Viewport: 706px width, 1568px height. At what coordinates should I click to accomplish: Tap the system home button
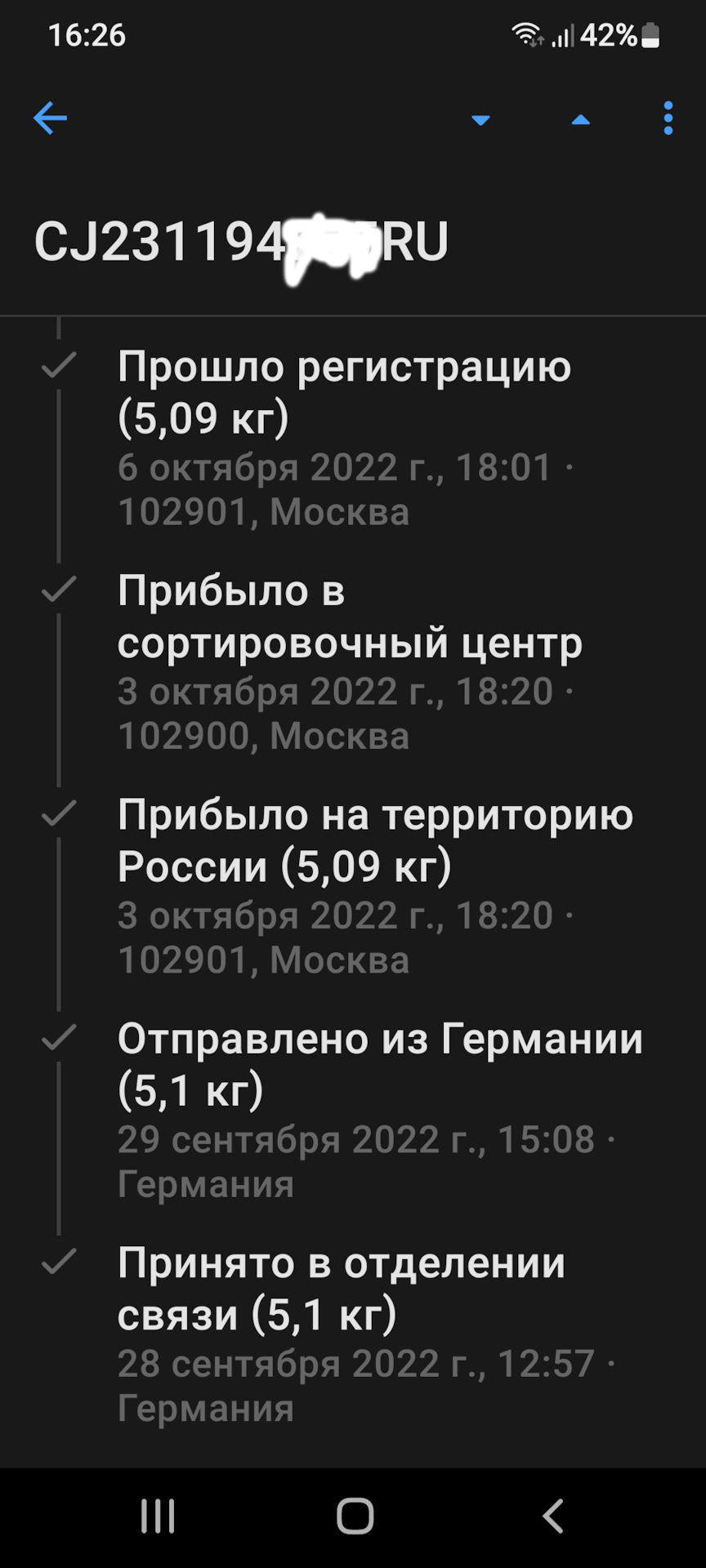355,1516
